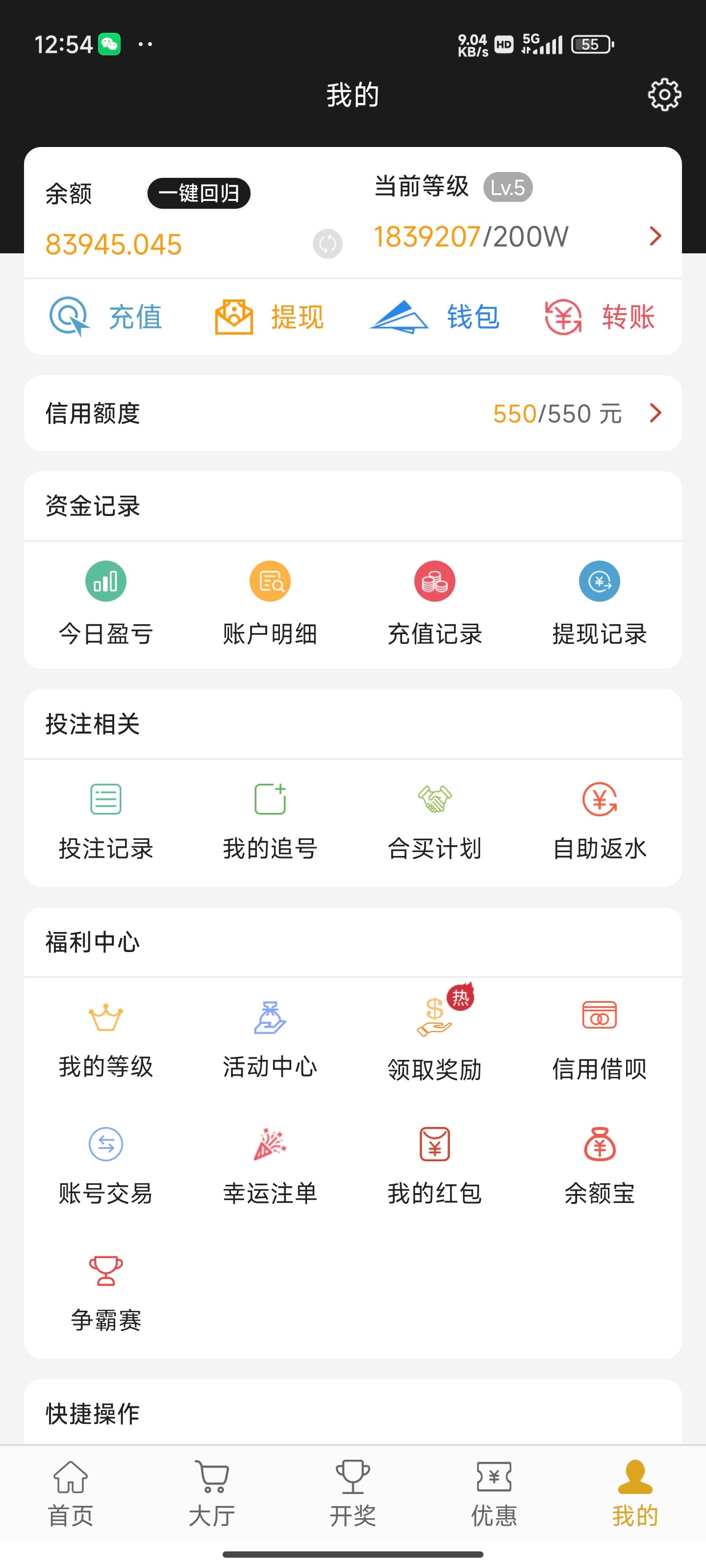Check 提现记录 withdrawal history
The height and width of the screenshot is (1568, 706).
(x=600, y=603)
